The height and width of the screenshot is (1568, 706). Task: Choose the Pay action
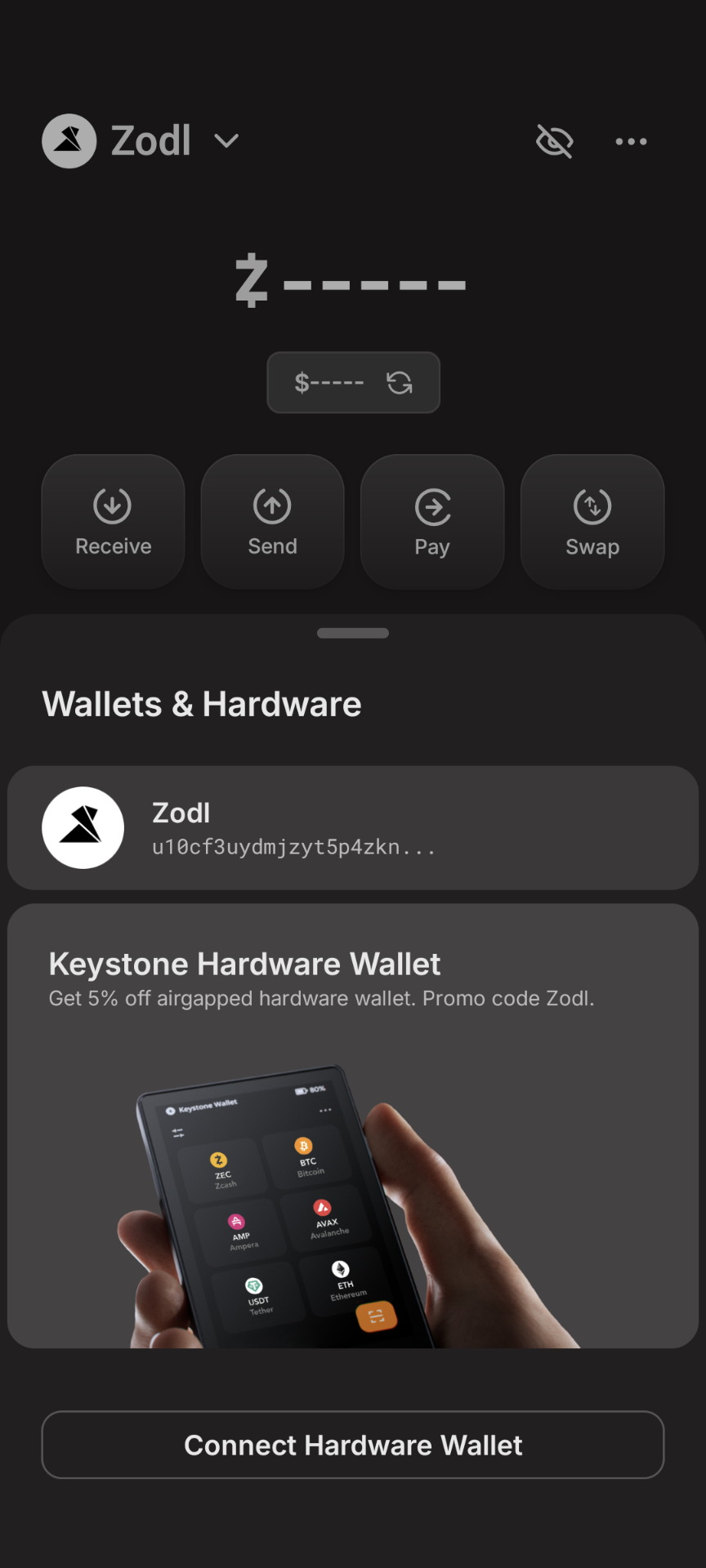(x=432, y=521)
